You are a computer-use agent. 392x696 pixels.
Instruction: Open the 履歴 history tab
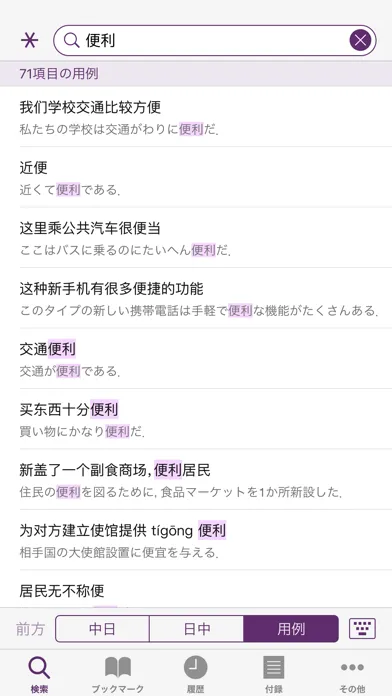[195, 674]
